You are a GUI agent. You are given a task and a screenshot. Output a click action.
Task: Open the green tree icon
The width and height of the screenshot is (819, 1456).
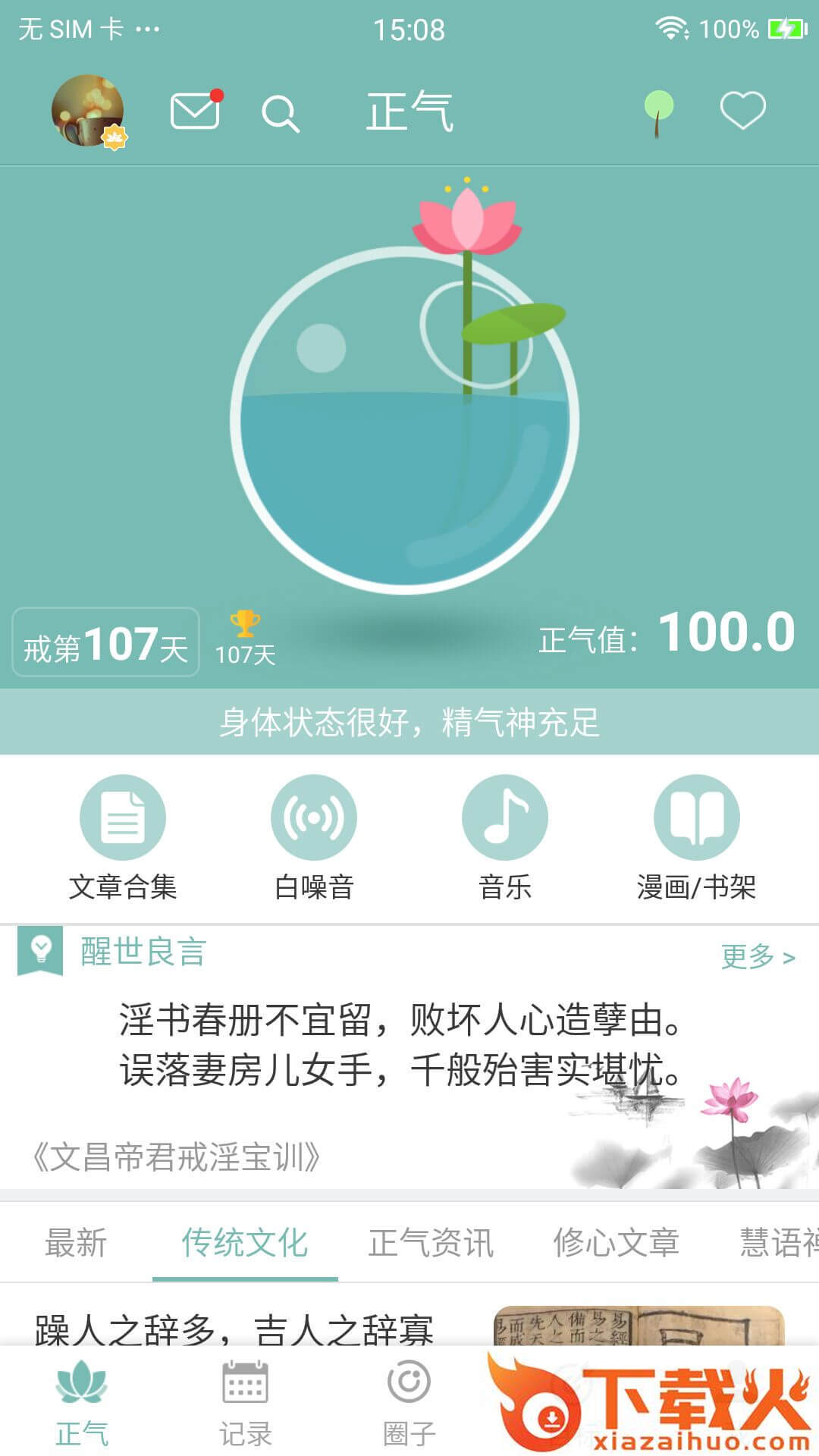[658, 112]
